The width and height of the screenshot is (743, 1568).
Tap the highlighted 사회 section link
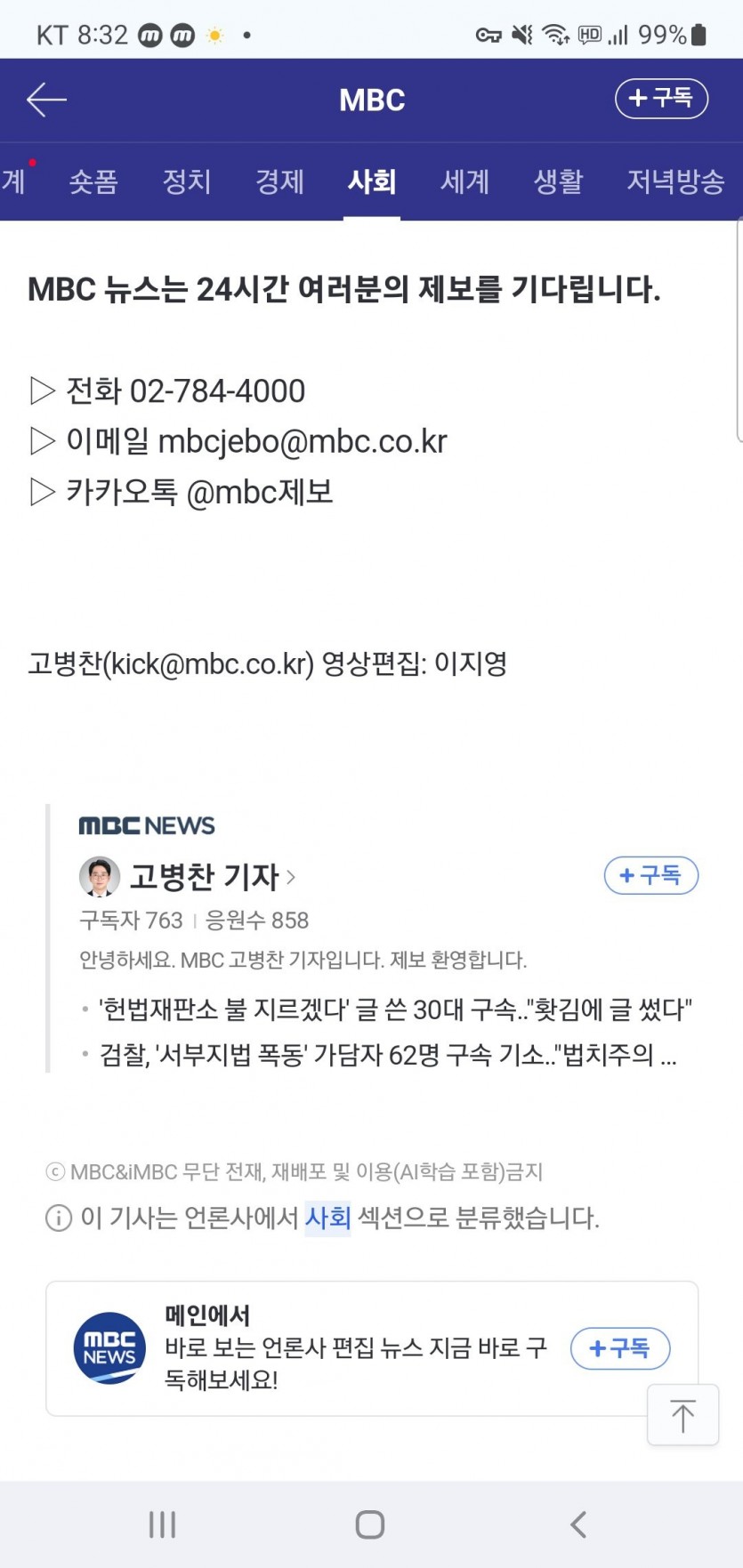click(x=327, y=1218)
